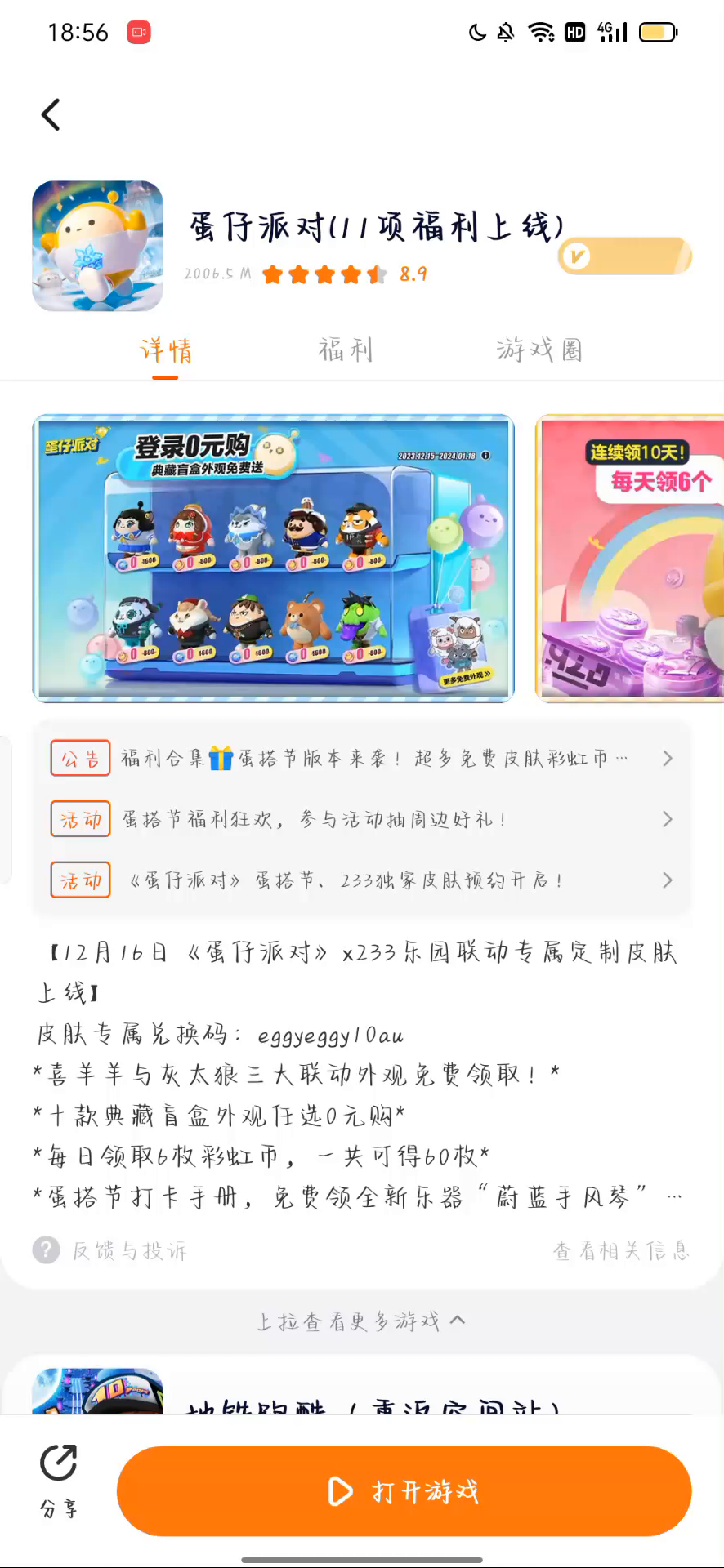Switch to the 游戏圈 tab
This screenshot has height=1568, width=724.
pos(539,350)
